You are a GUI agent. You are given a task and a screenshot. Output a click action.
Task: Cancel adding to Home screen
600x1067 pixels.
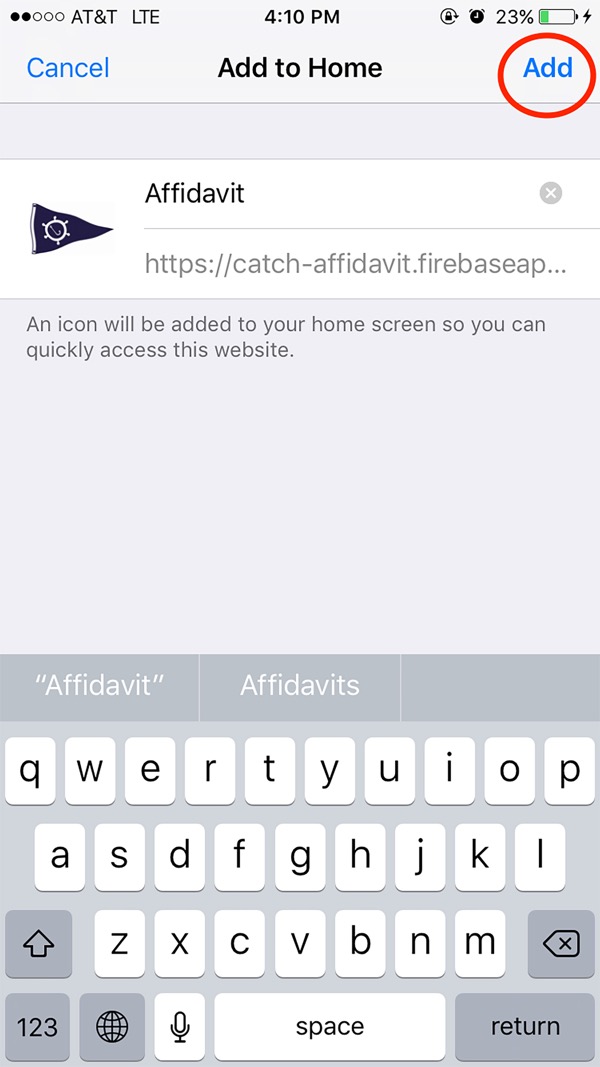68,68
